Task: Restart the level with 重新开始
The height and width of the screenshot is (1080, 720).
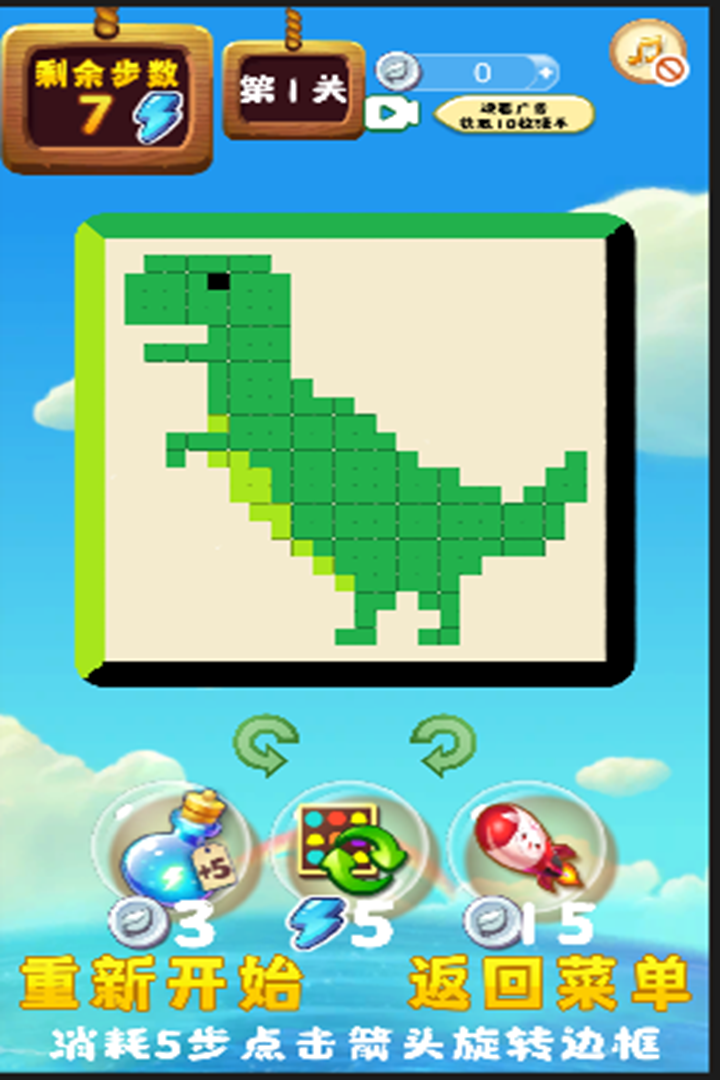Action: (x=161, y=985)
